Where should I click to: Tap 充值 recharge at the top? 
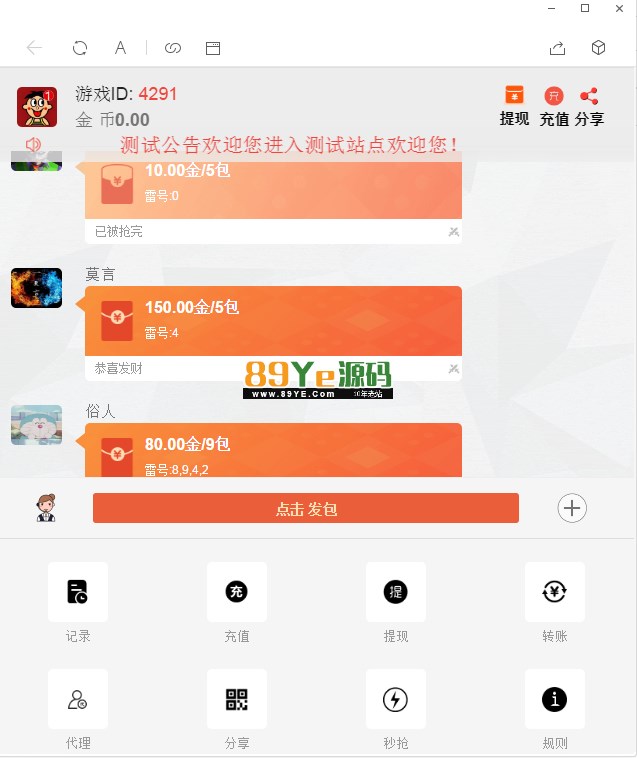tap(554, 105)
